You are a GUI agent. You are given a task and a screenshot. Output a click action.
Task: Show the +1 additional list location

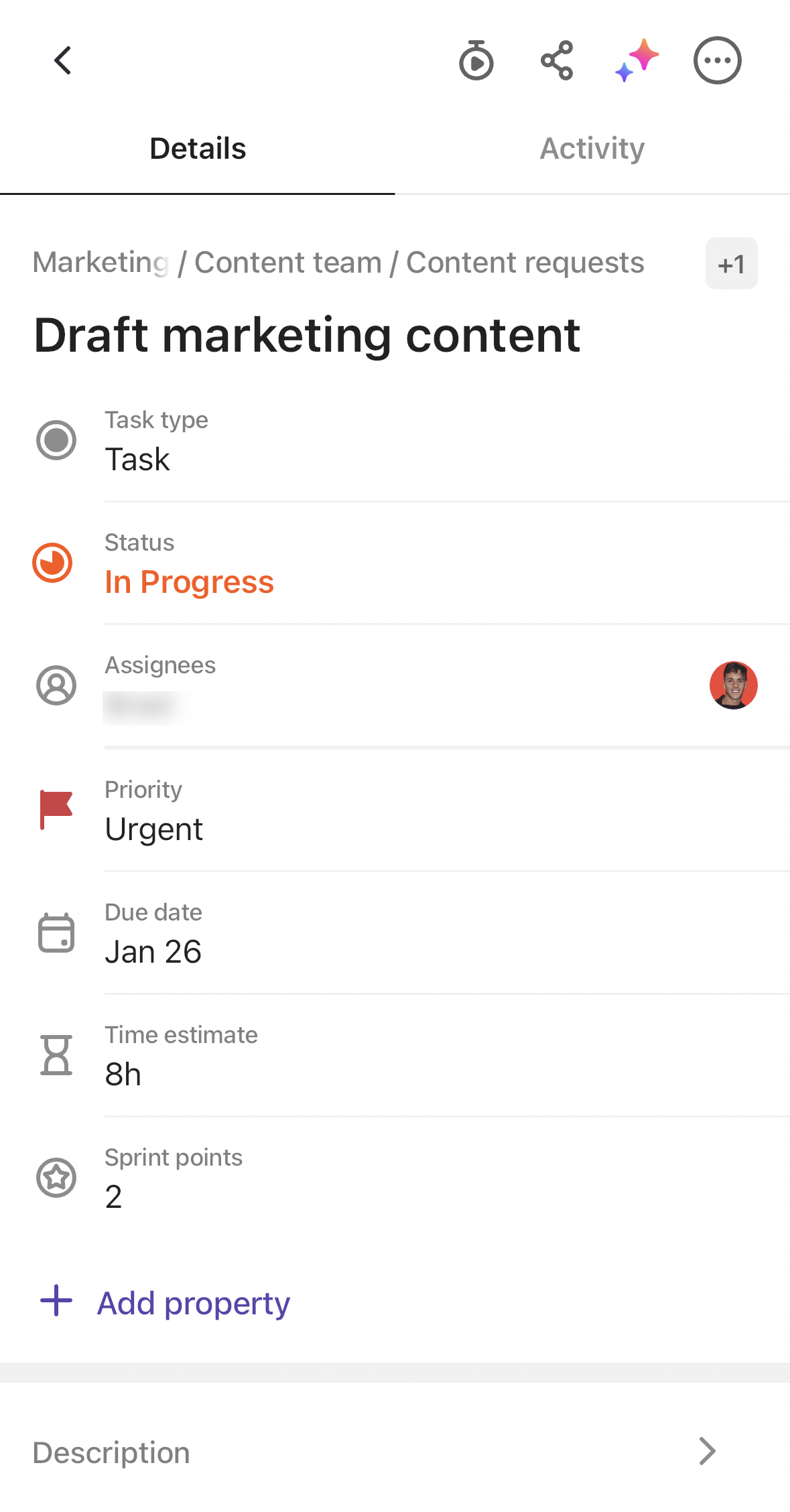tap(731, 264)
